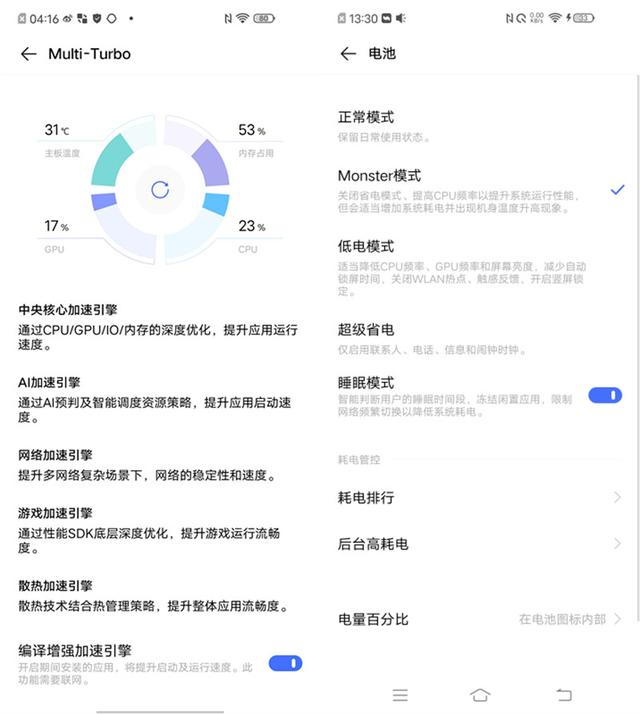Turn off the 睡眠模式 switch
640x714 pixels.
pyautogui.click(x=605, y=395)
